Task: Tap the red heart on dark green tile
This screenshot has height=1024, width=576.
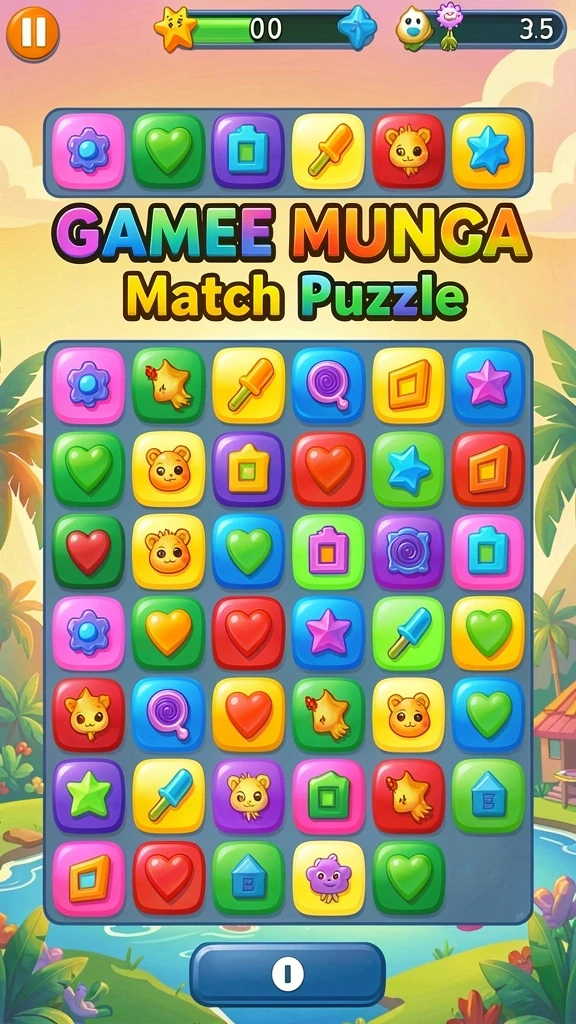Action: [x=89, y=551]
